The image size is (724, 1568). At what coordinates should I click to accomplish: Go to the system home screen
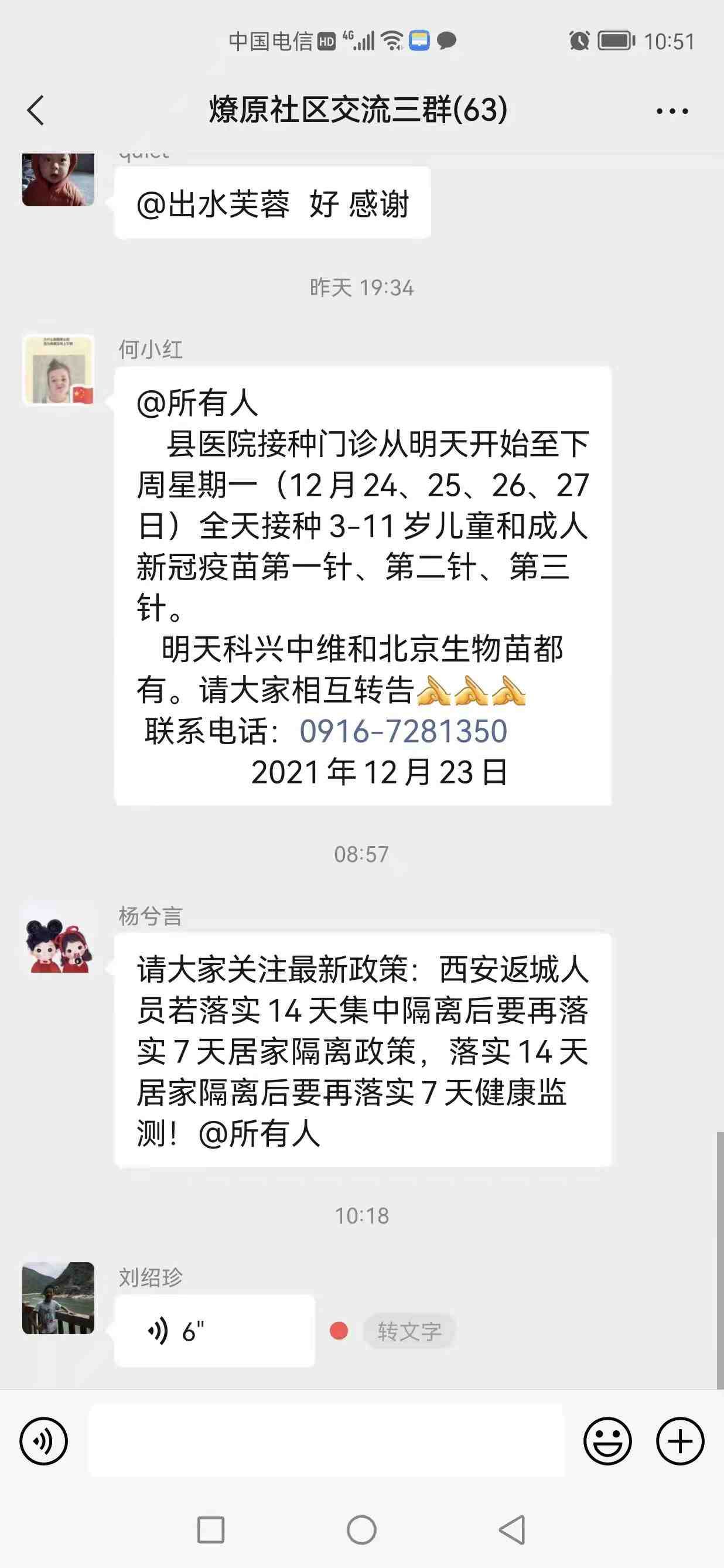[x=361, y=1530]
